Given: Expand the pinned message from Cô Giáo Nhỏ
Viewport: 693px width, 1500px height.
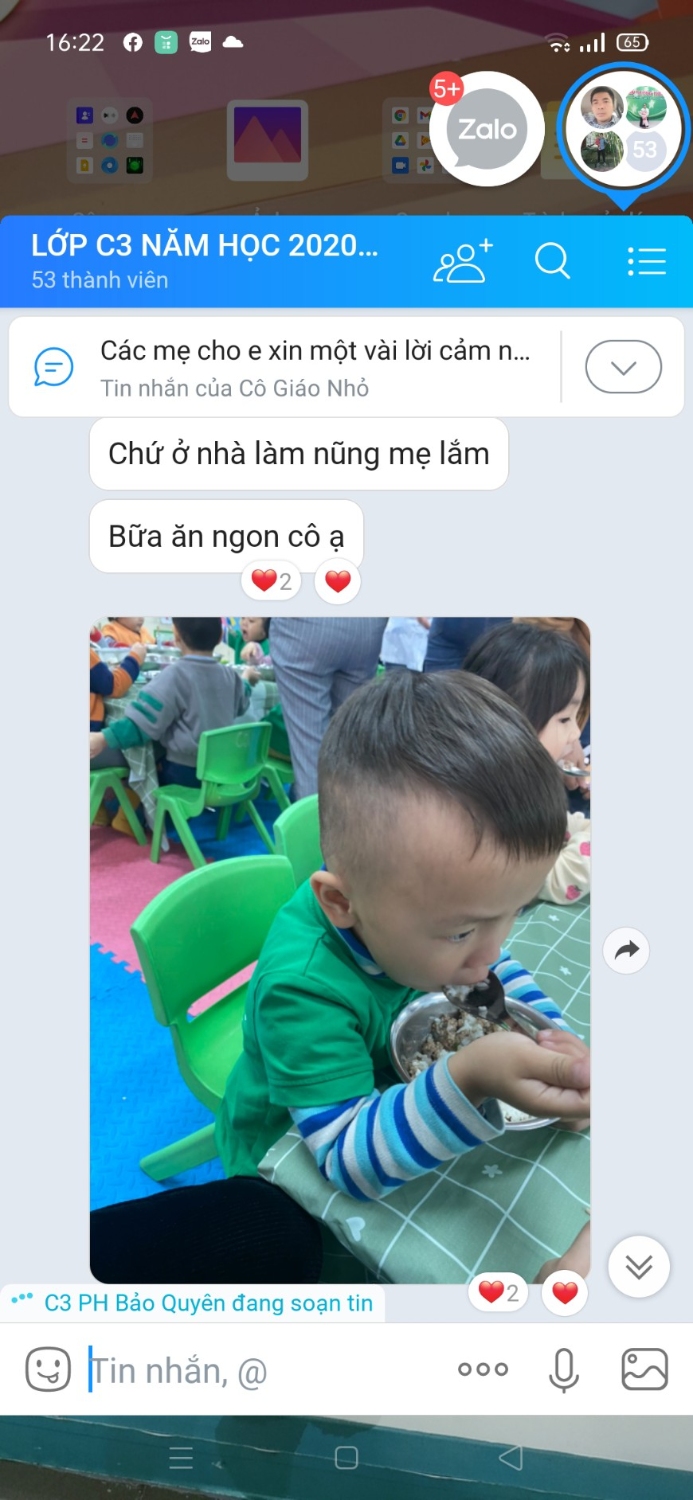Looking at the screenshot, I should (623, 367).
